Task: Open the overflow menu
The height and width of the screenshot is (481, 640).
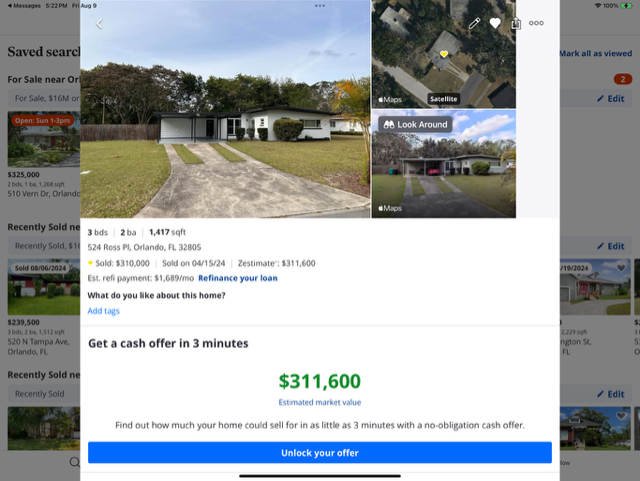Action: coord(537,23)
